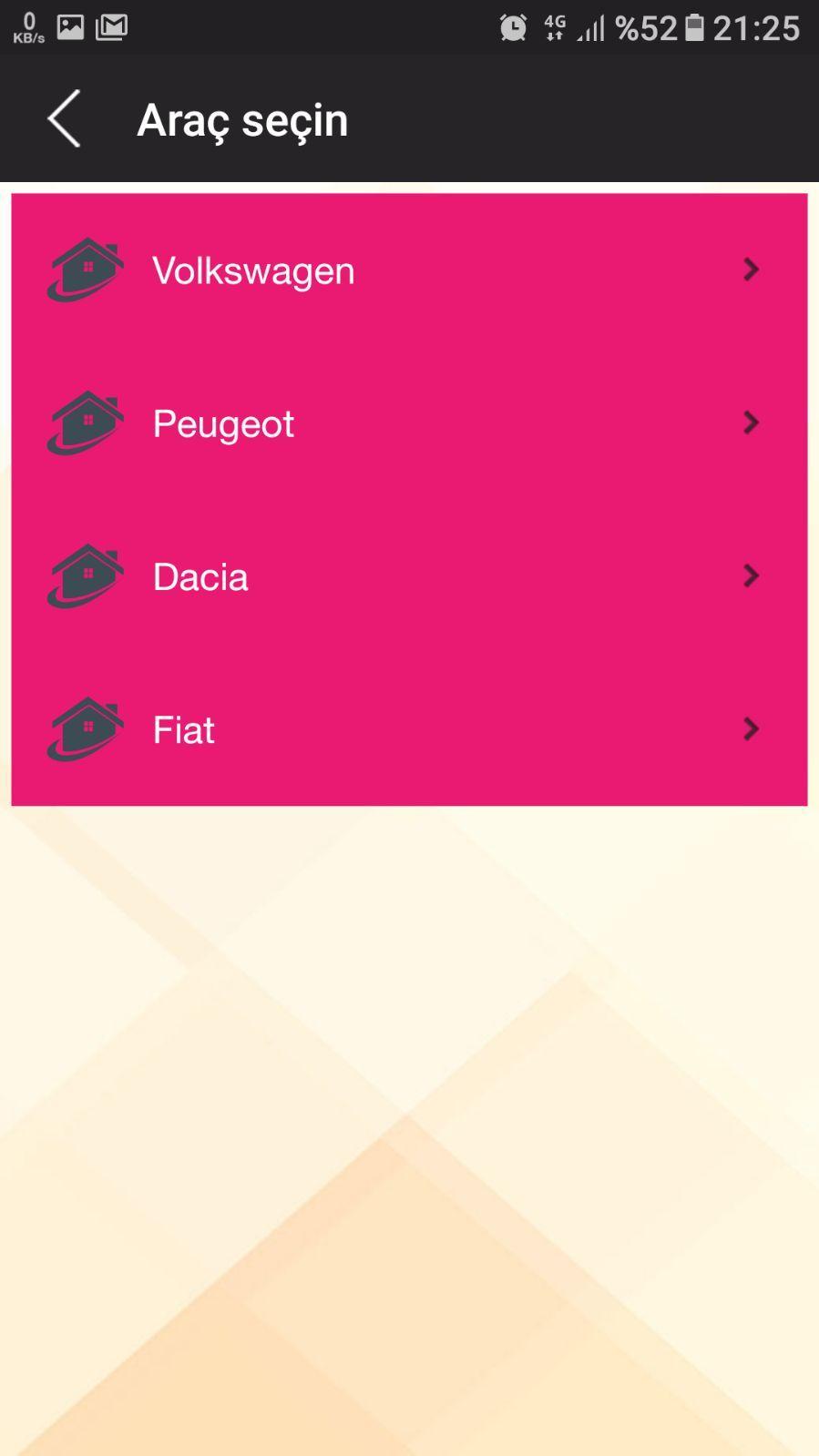Go back from Araç seçin screen
Screen dimensions: 819x1456
point(64,119)
